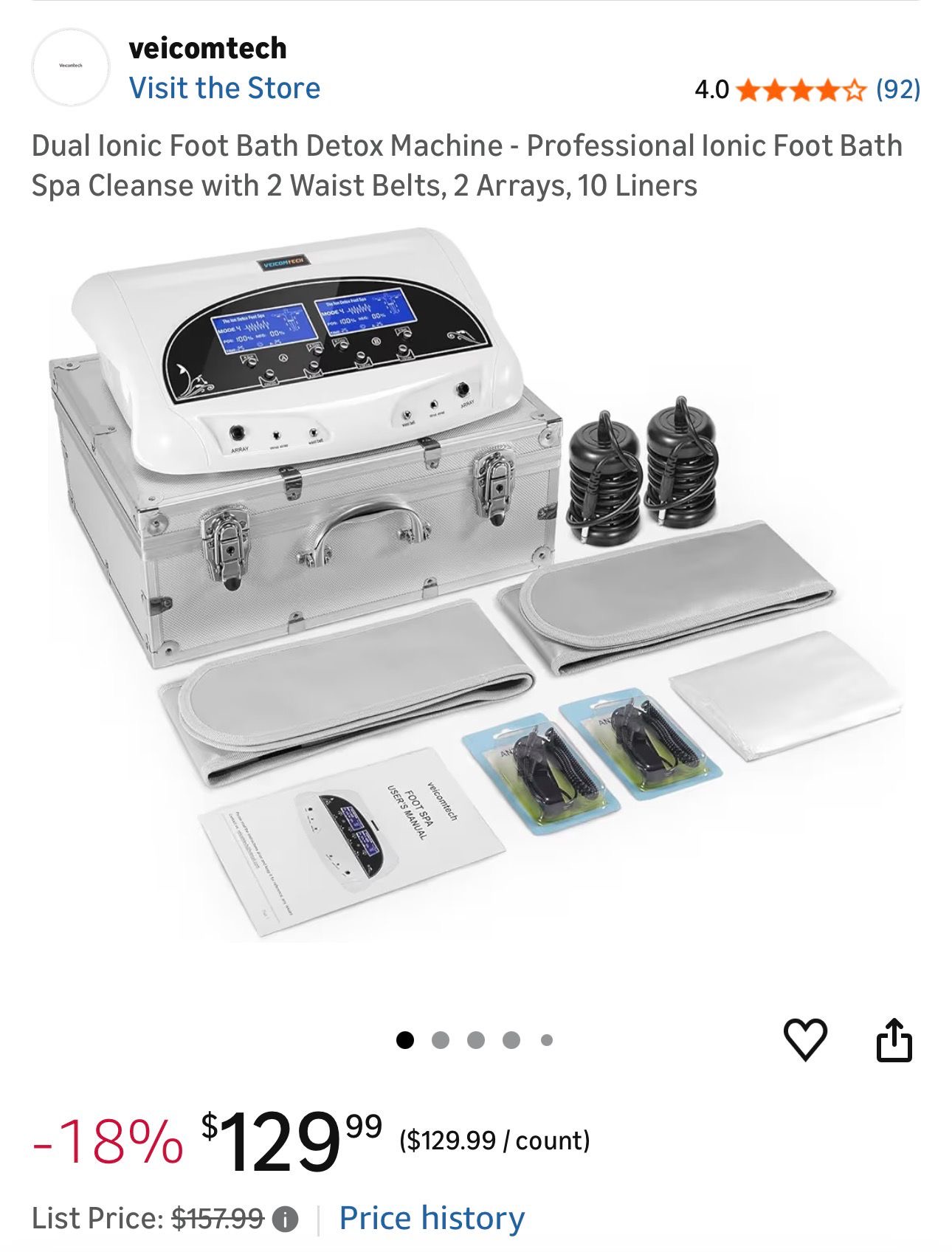The width and height of the screenshot is (952, 1252).
Task: View the price history
Action: [x=432, y=1219]
